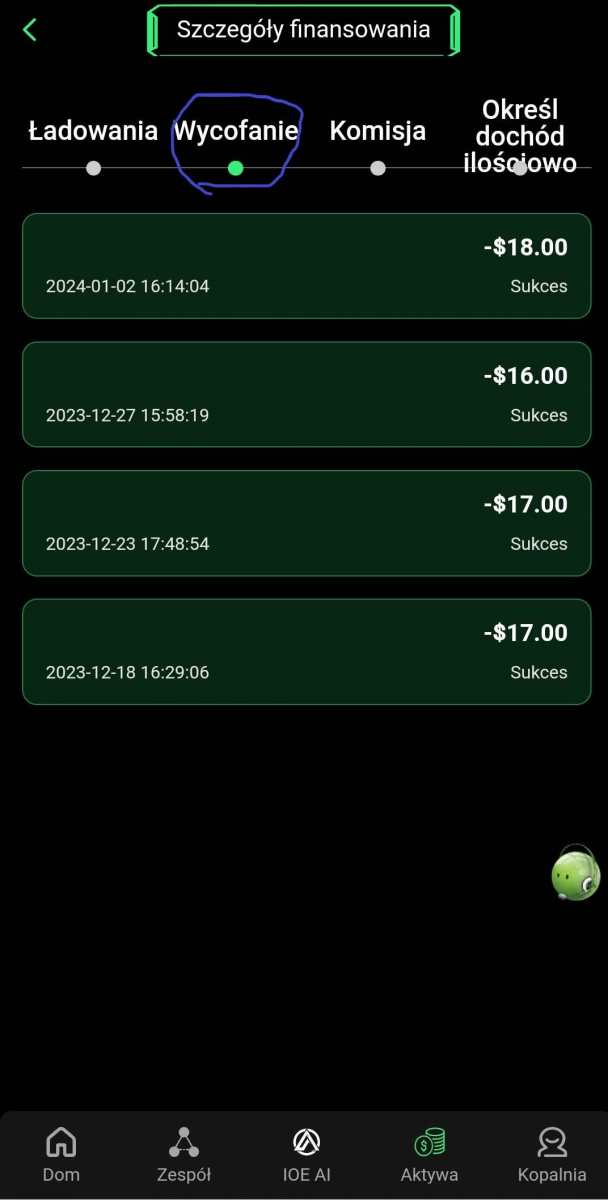Select the Wycofanie tab

coord(236,132)
